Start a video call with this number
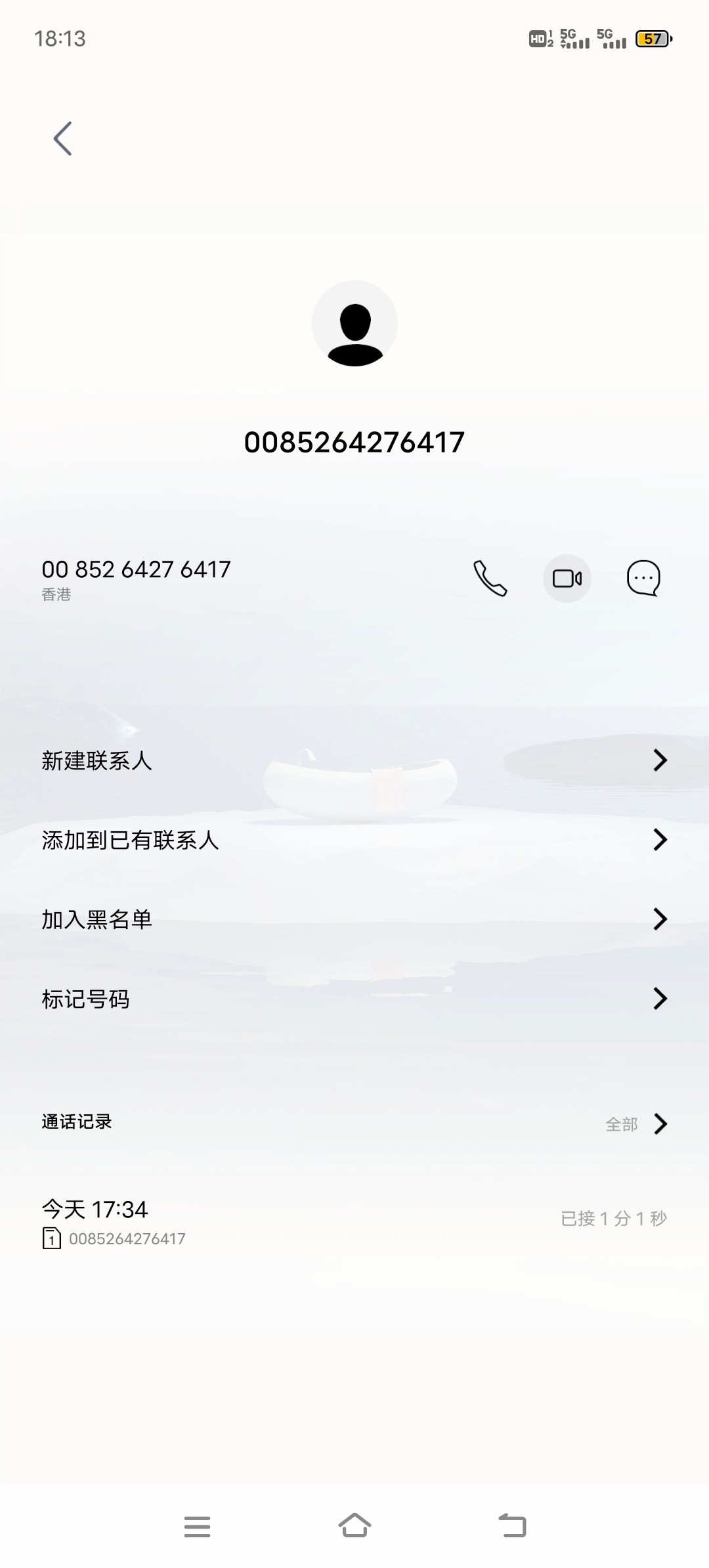Image resolution: width=709 pixels, height=1568 pixels. click(x=567, y=578)
